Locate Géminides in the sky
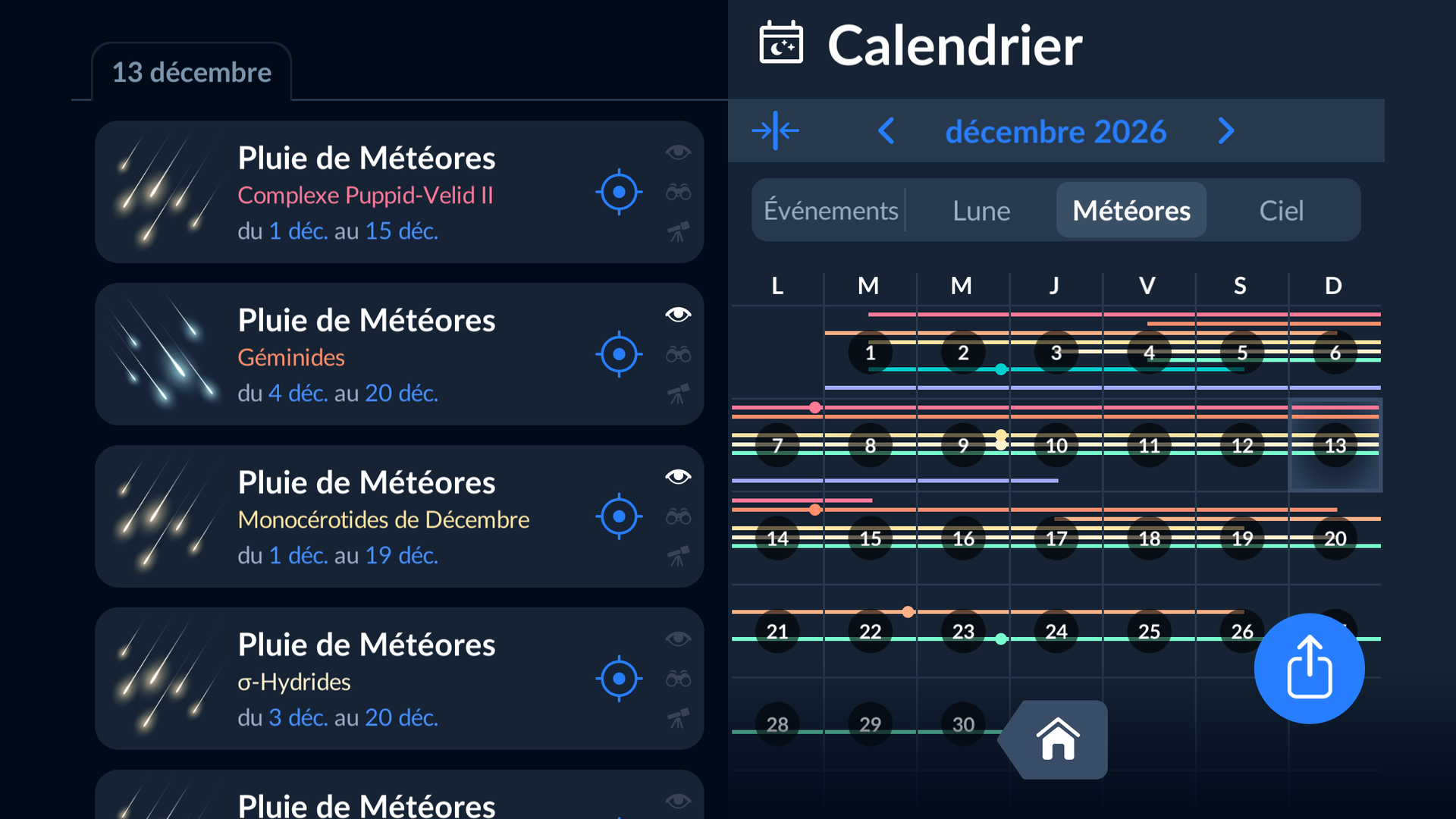 pos(619,354)
